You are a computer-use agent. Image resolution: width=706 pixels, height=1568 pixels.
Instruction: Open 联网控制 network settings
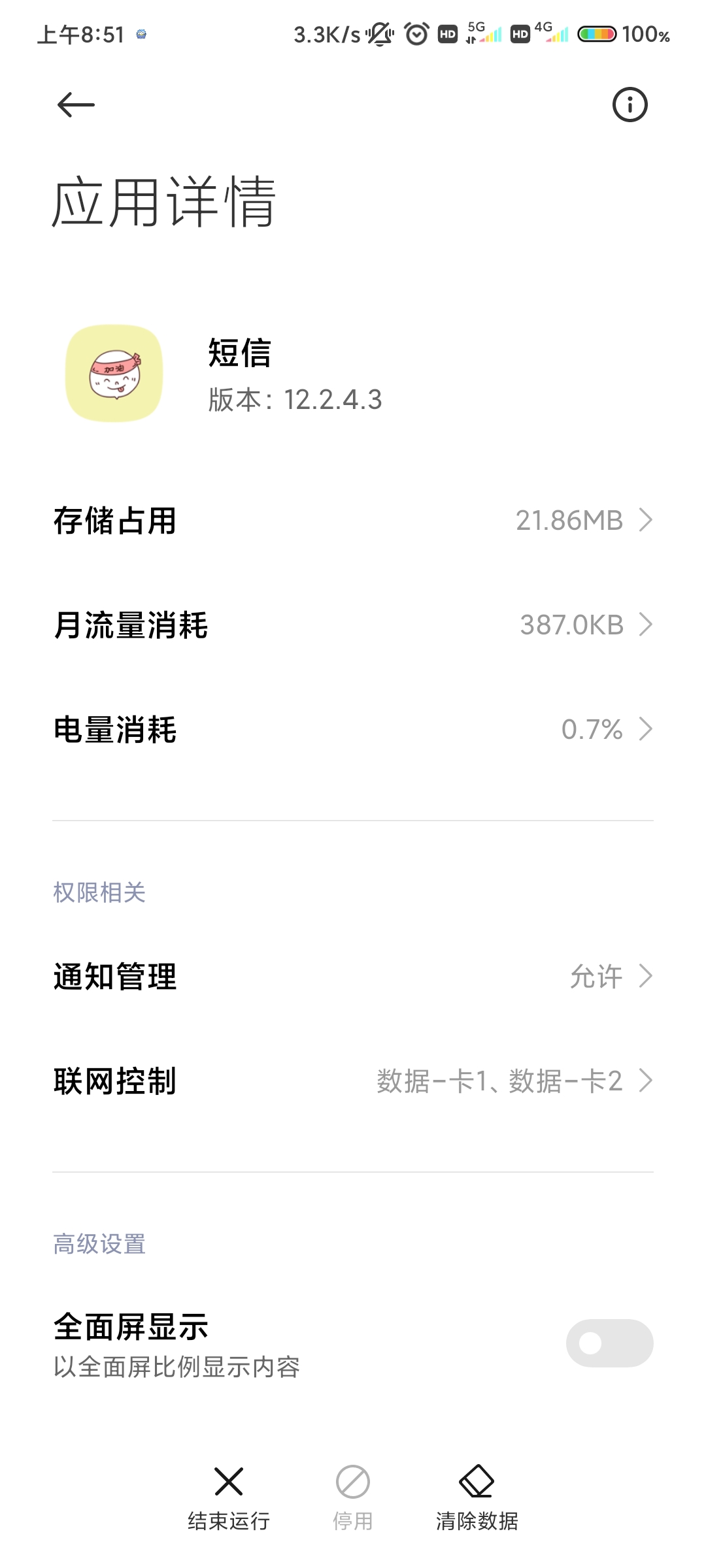click(353, 1081)
